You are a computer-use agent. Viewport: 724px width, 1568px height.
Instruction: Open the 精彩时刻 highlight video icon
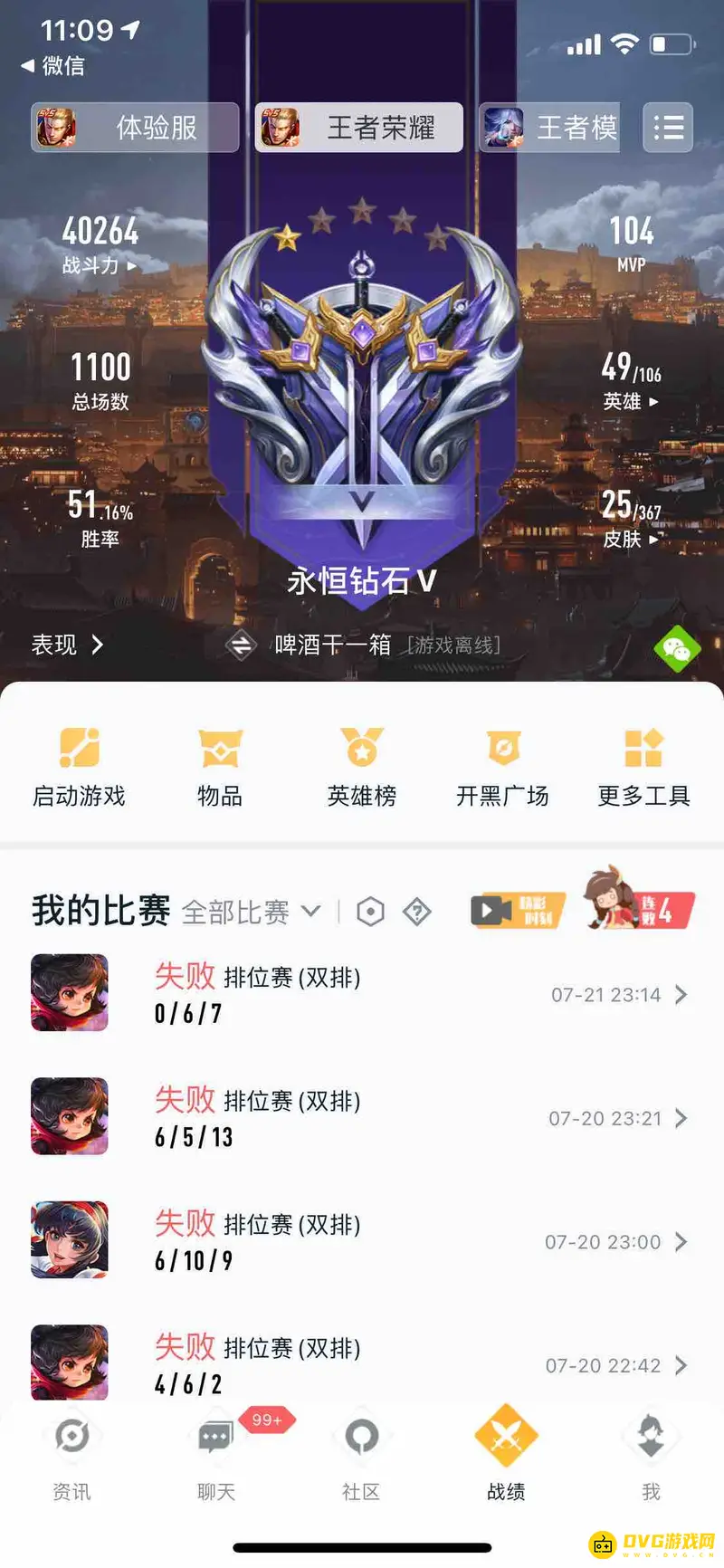516,912
